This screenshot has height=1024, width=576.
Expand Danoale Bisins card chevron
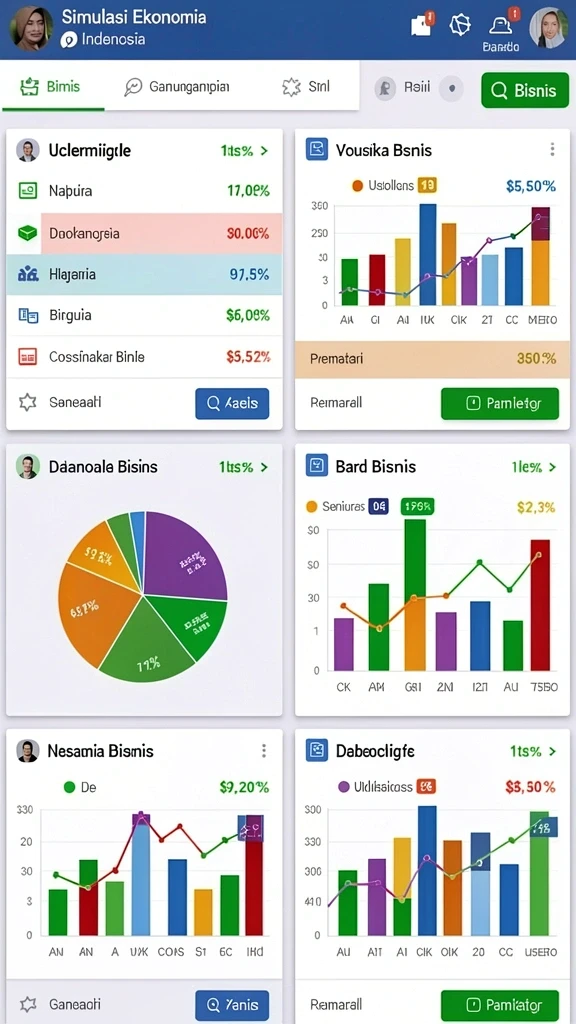(x=264, y=468)
